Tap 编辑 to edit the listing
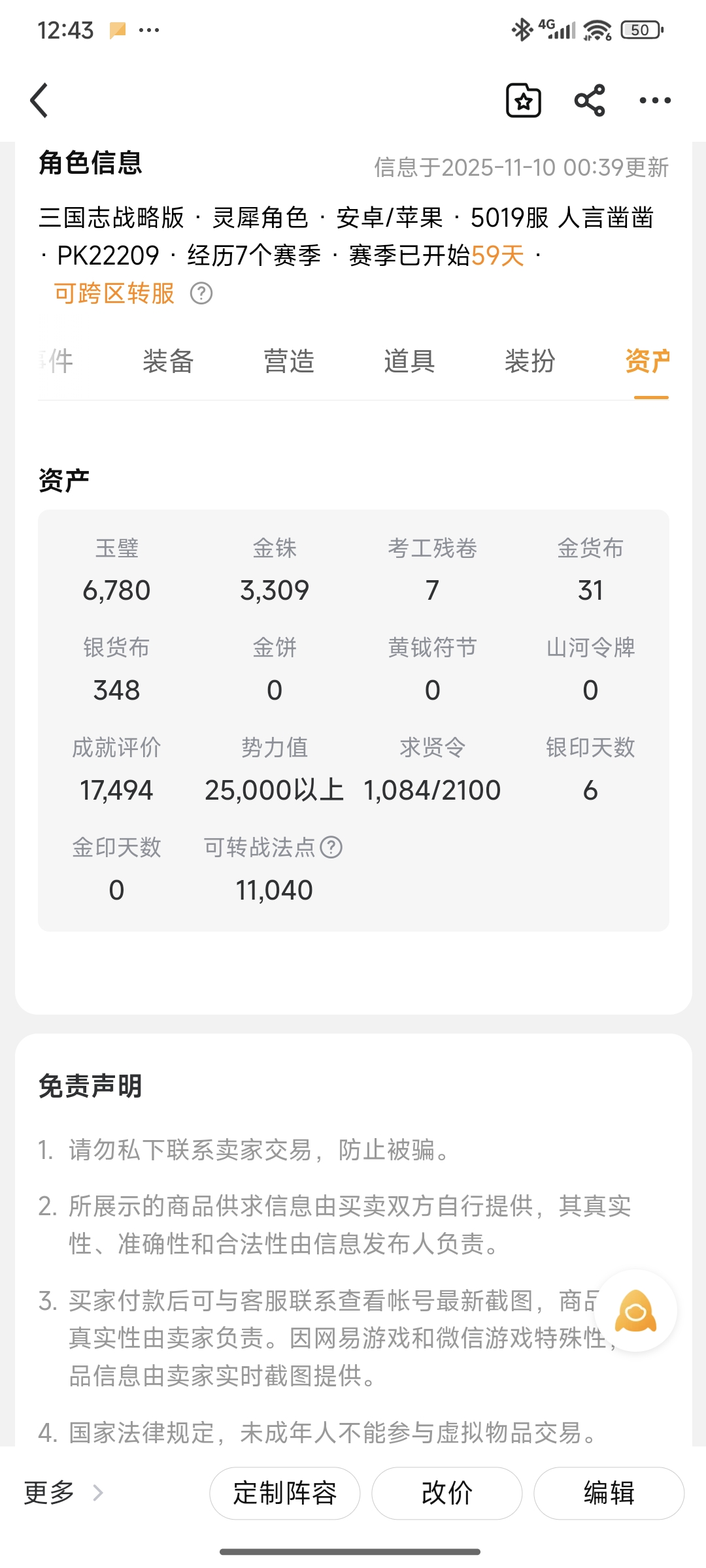This screenshot has height=1568, width=706. 609,1493
